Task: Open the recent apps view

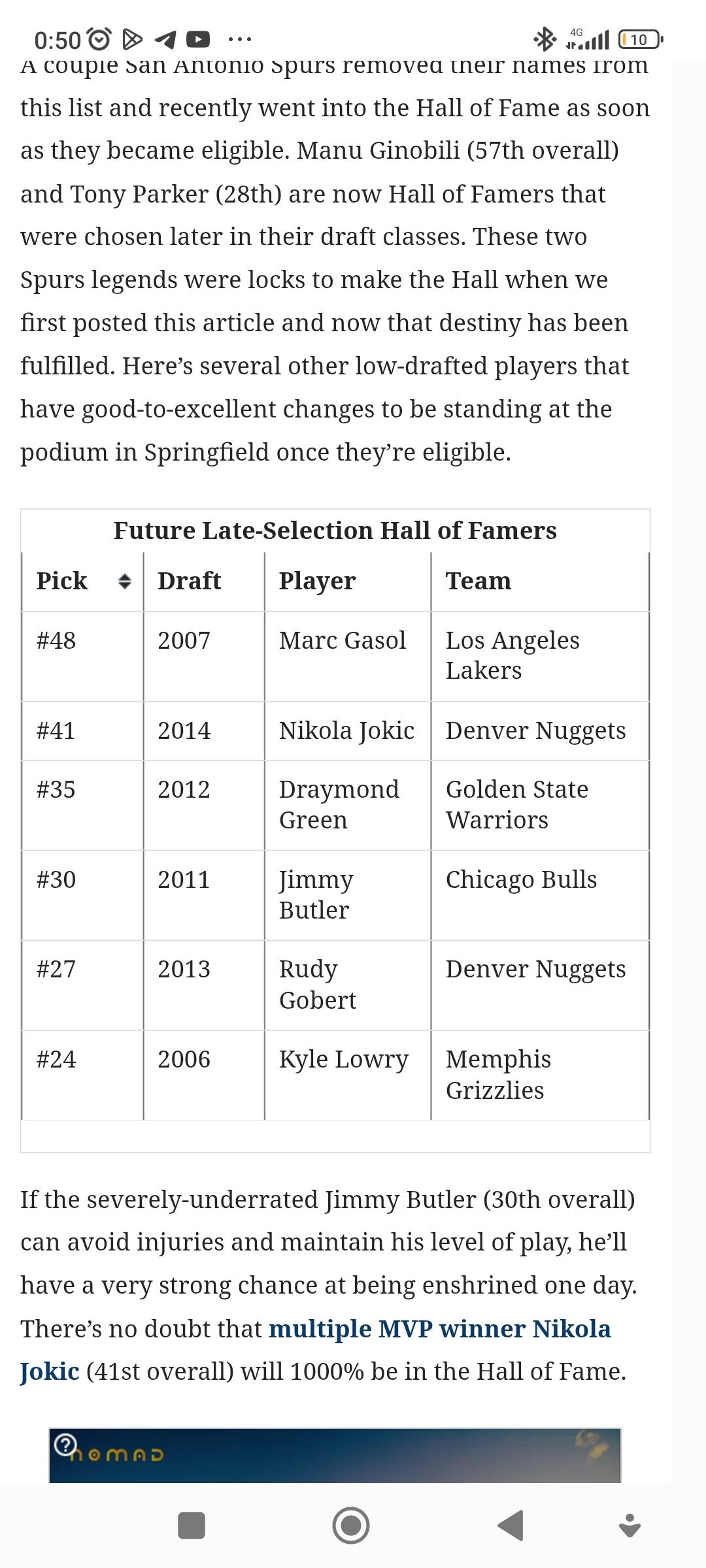Action: [192, 1526]
